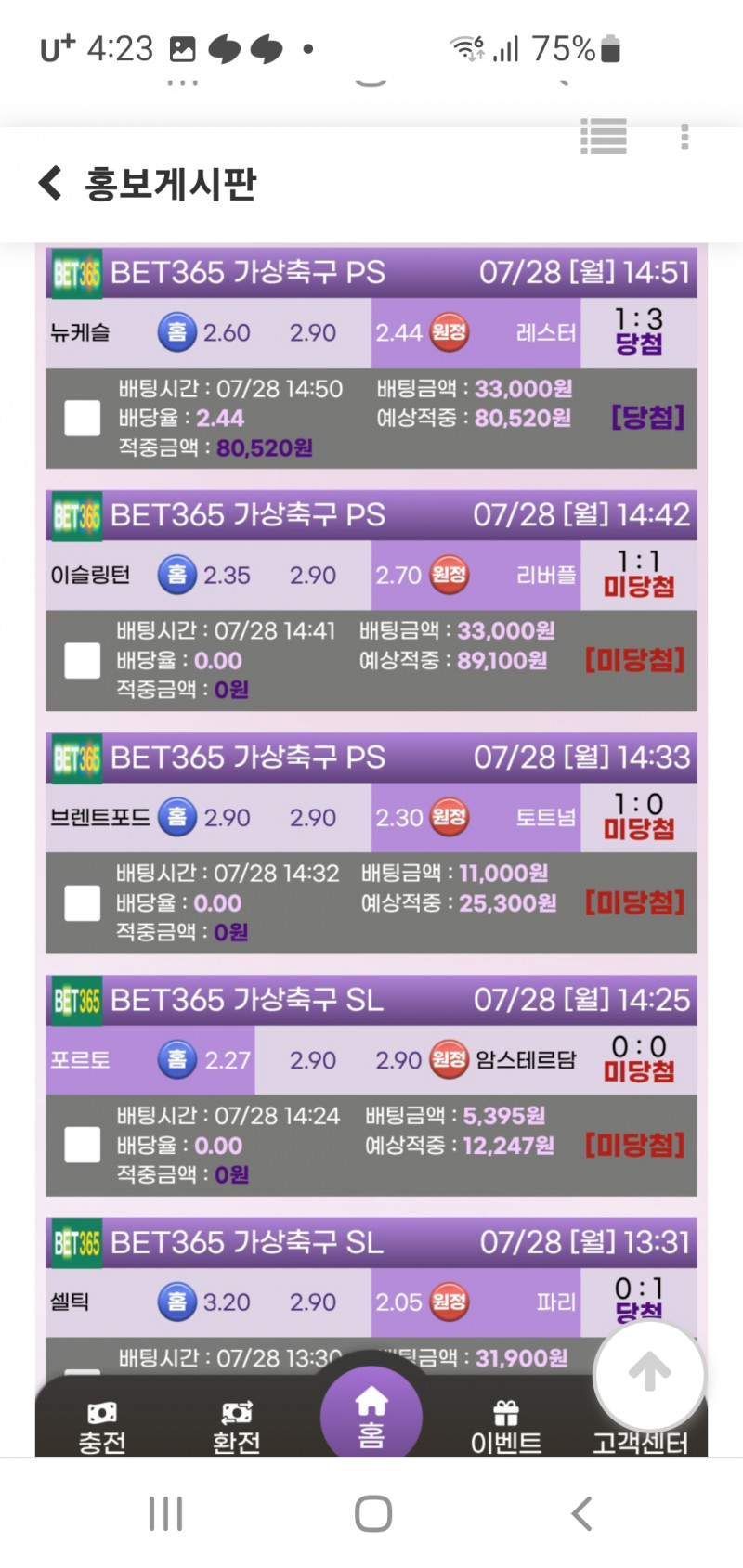
Task: Check the checkbox on the 이슬링턴 bet card
Action: (x=82, y=660)
